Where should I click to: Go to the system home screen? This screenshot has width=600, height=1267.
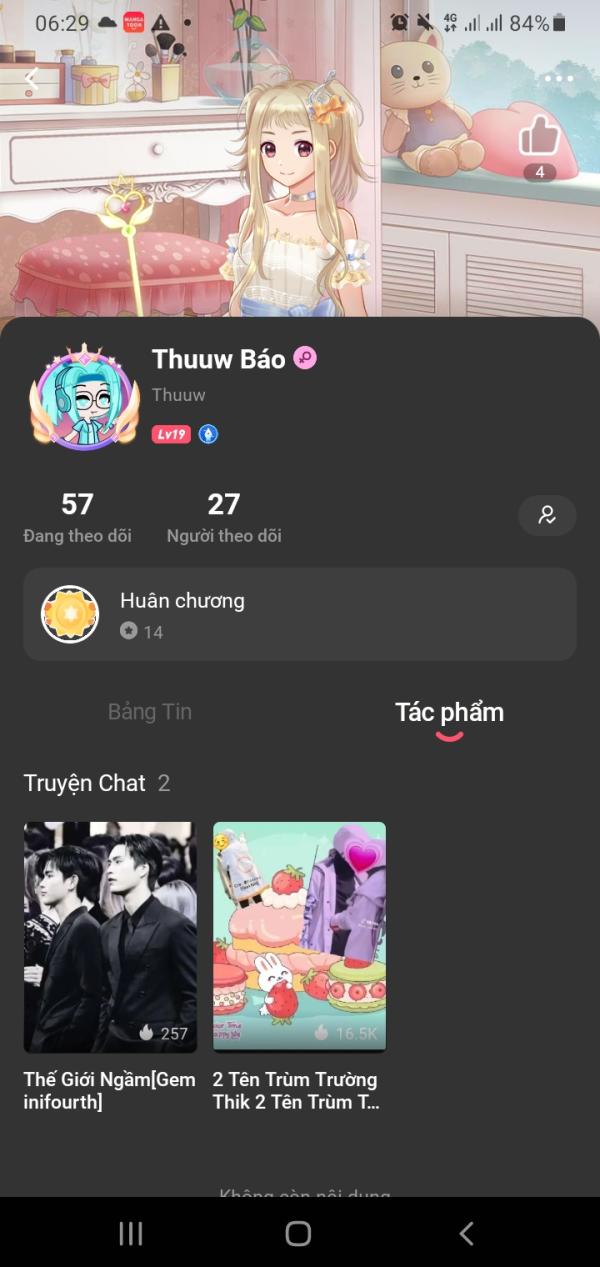[x=298, y=1233]
